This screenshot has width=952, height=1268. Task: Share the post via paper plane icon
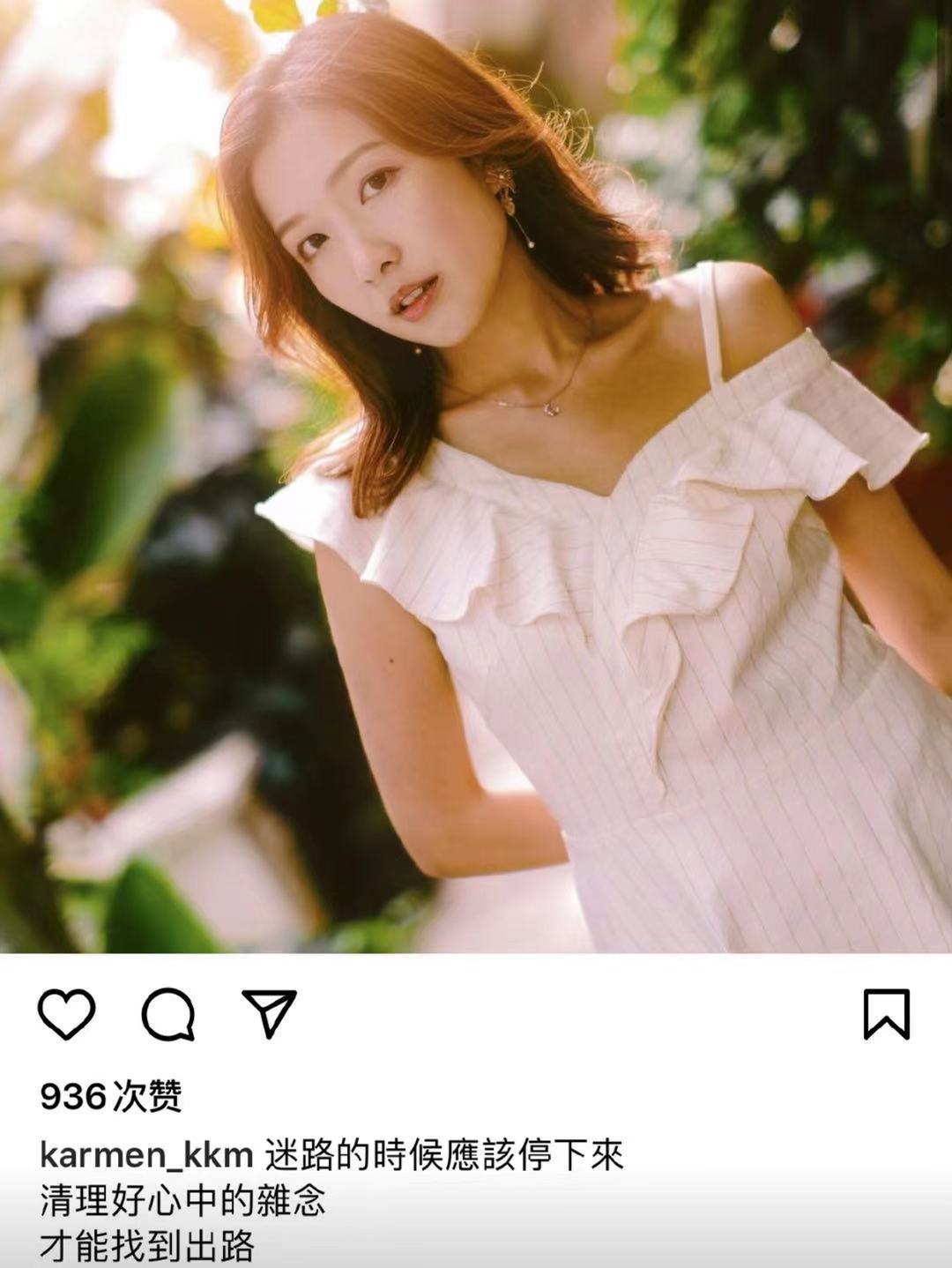tap(269, 1014)
